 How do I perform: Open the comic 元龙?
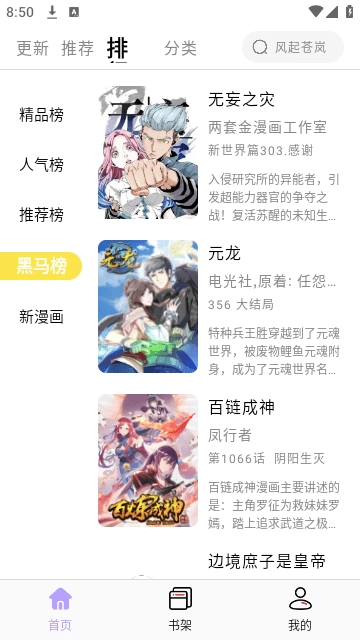[x=219, y=306]
